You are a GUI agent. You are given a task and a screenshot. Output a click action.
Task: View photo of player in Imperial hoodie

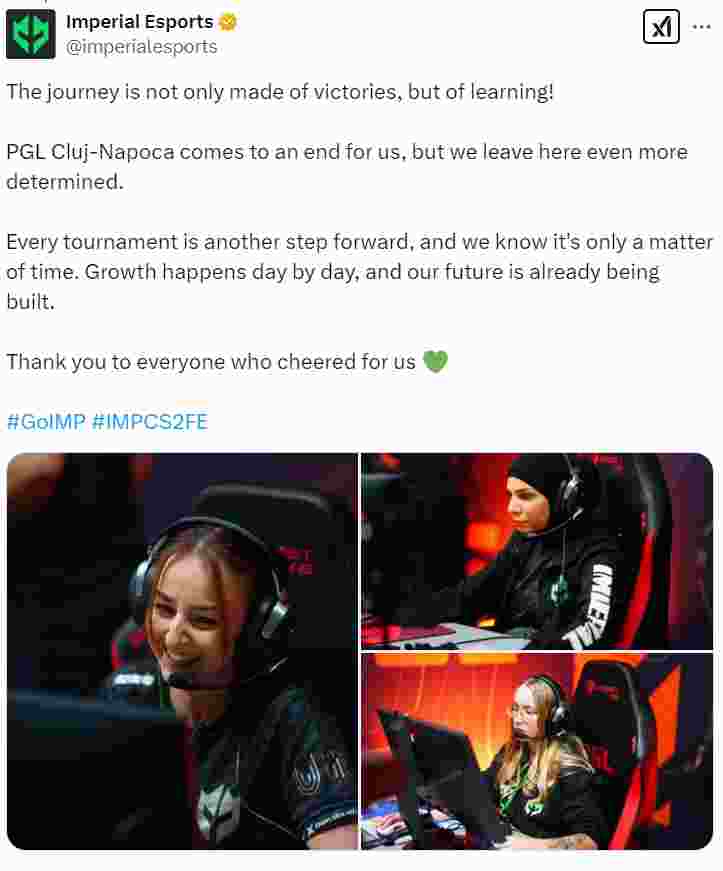[x=537, y=550]
